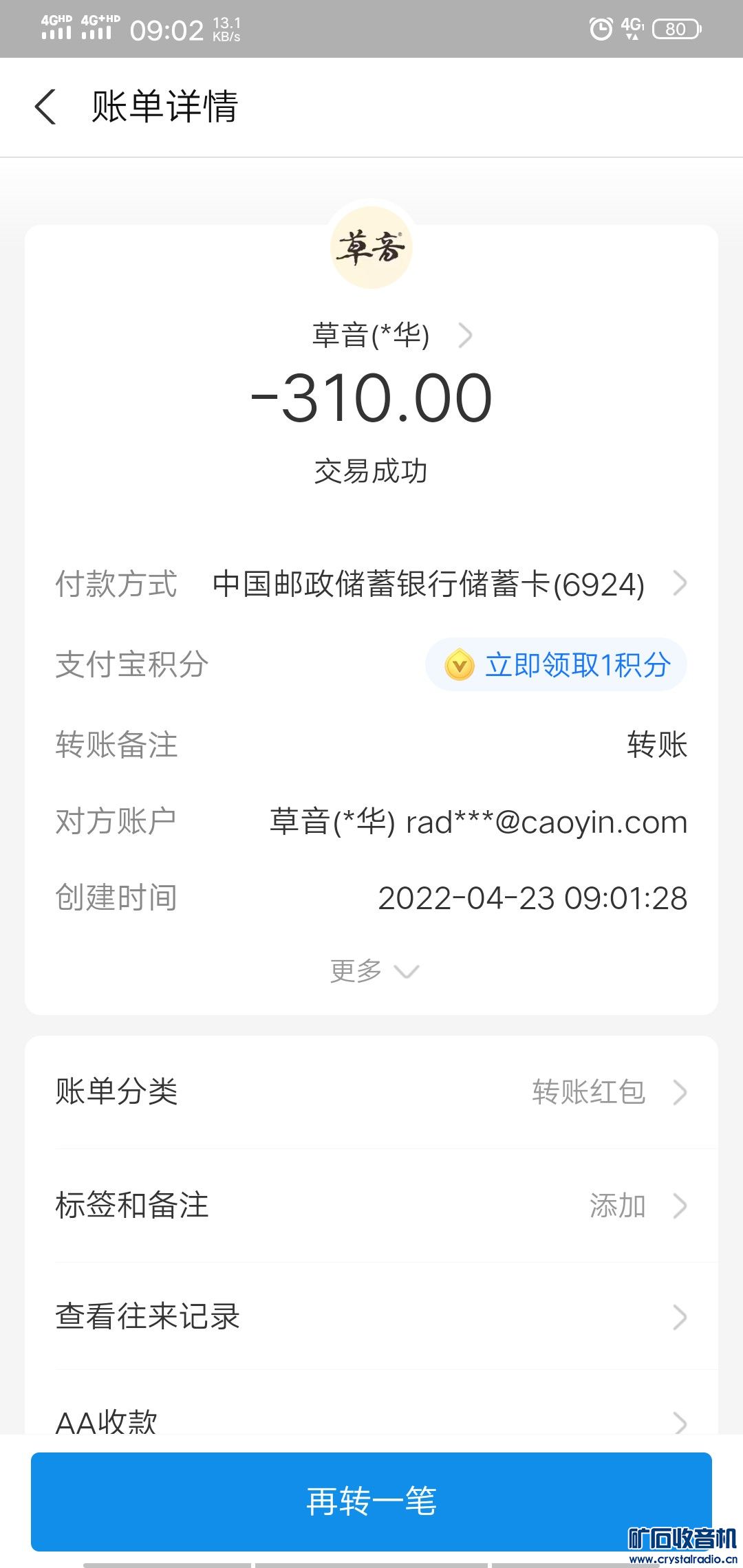Add a tag and note via 标签和备注
Viewport: 743px width, 1568px height.
pos(371,1206)
